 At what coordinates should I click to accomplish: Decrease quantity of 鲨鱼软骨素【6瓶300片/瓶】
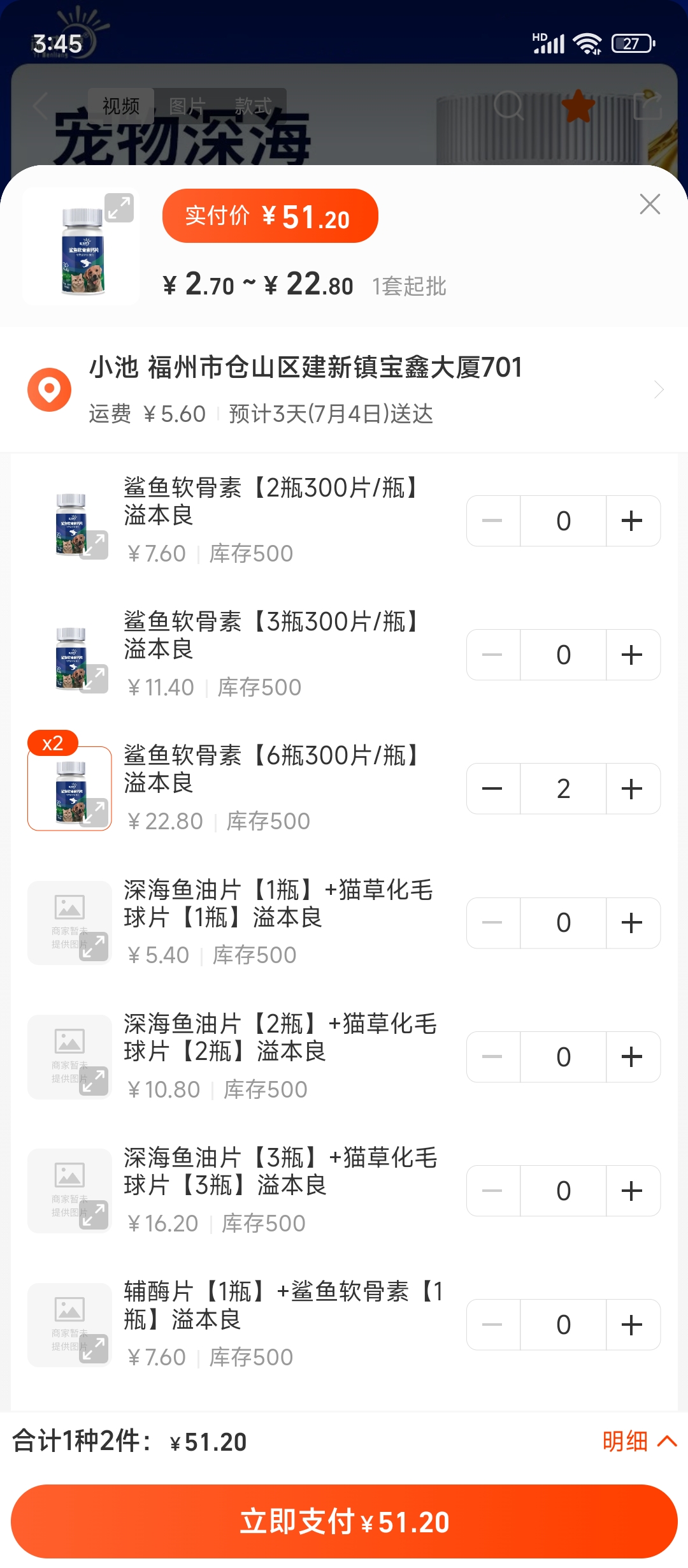[492, 788]
